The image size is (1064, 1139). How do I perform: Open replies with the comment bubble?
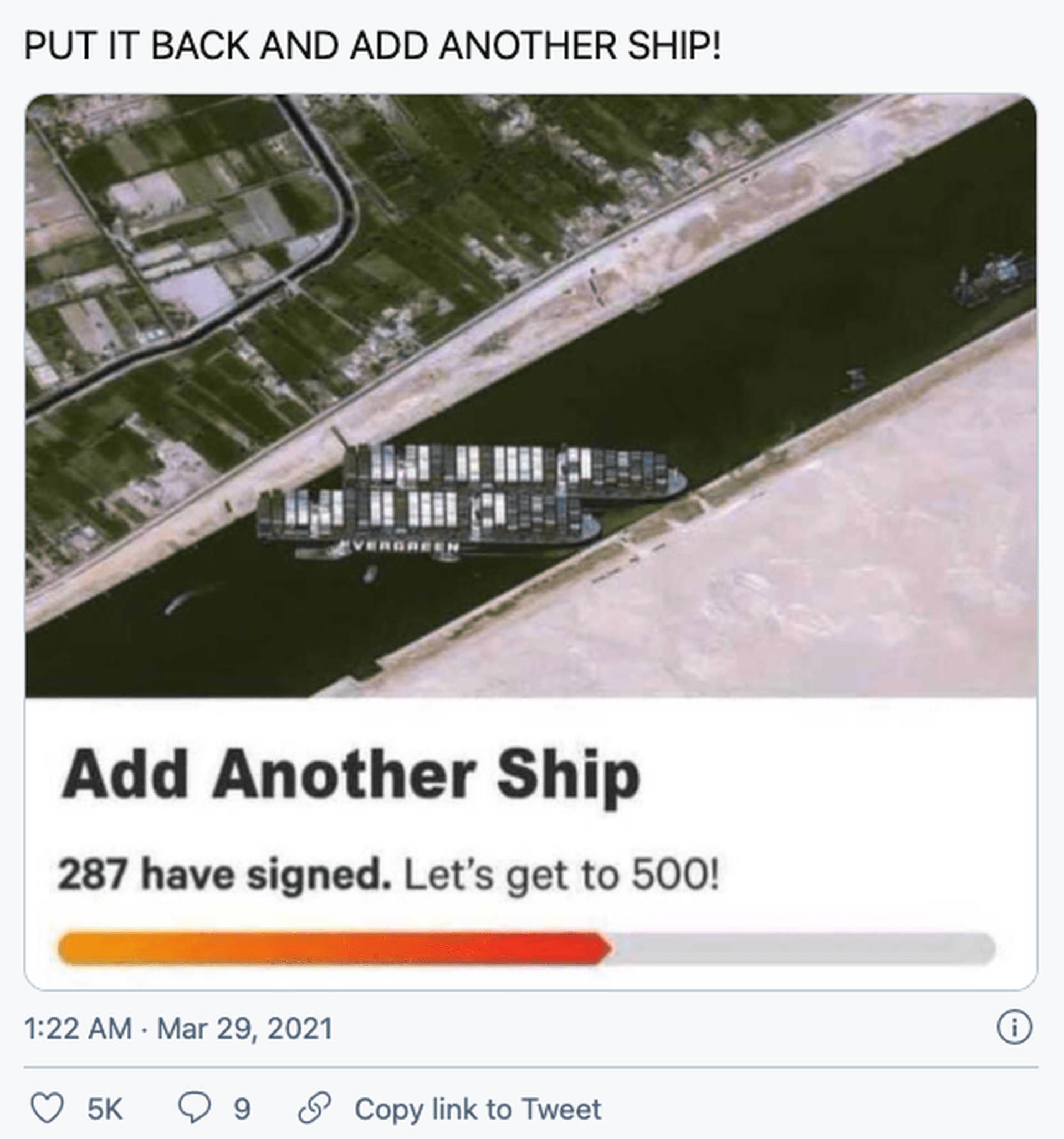[x=195, y=1108]
